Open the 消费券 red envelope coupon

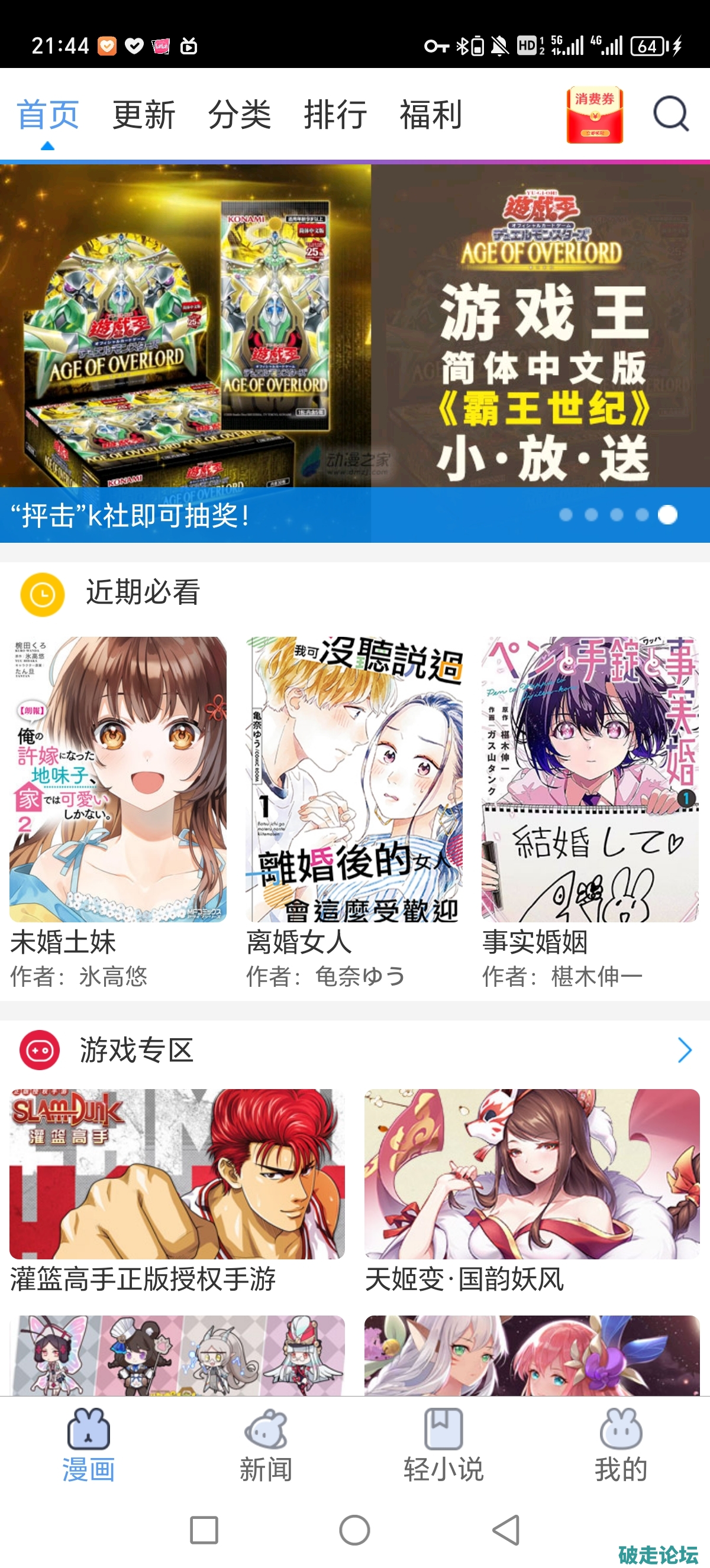pos(594,115)
